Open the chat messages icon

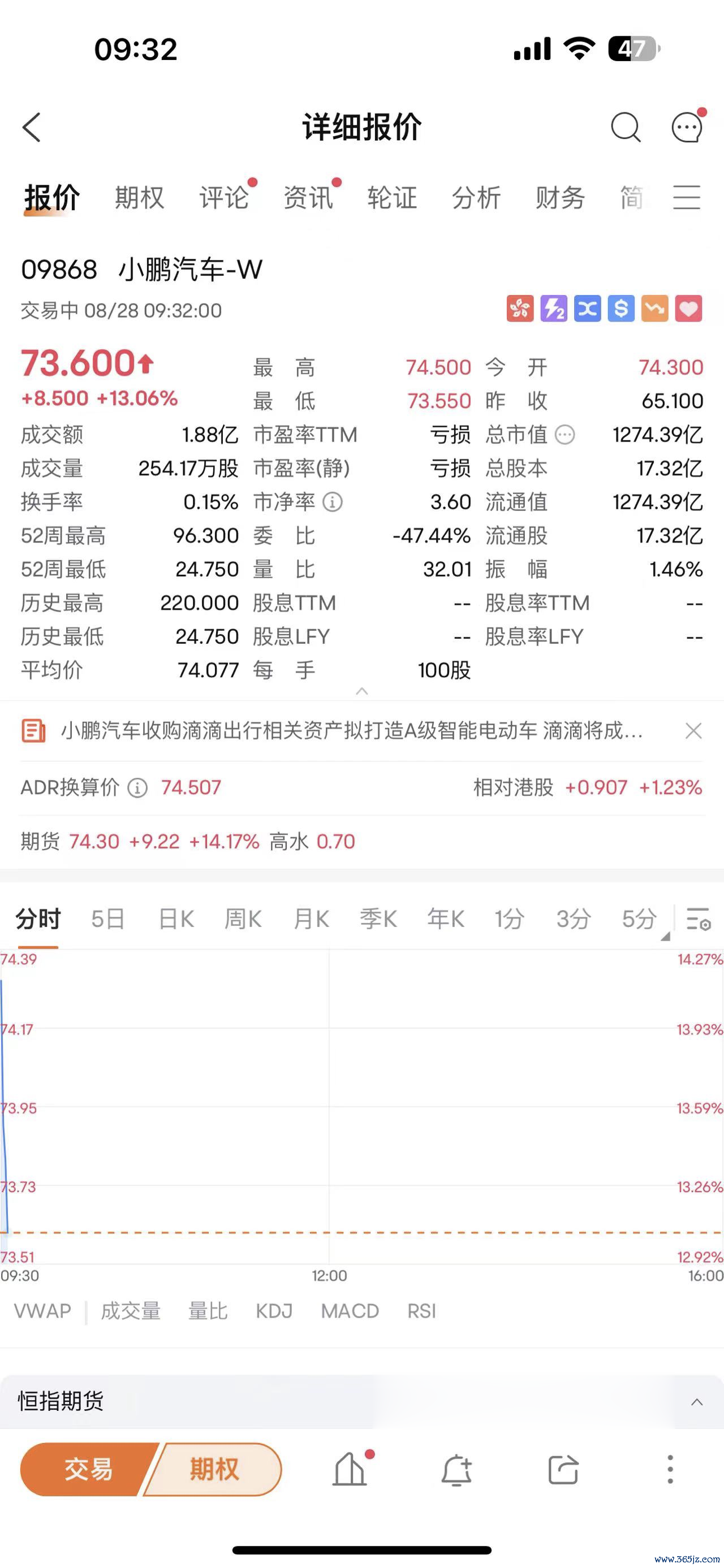pyautogui.click(x=687, y=127)
